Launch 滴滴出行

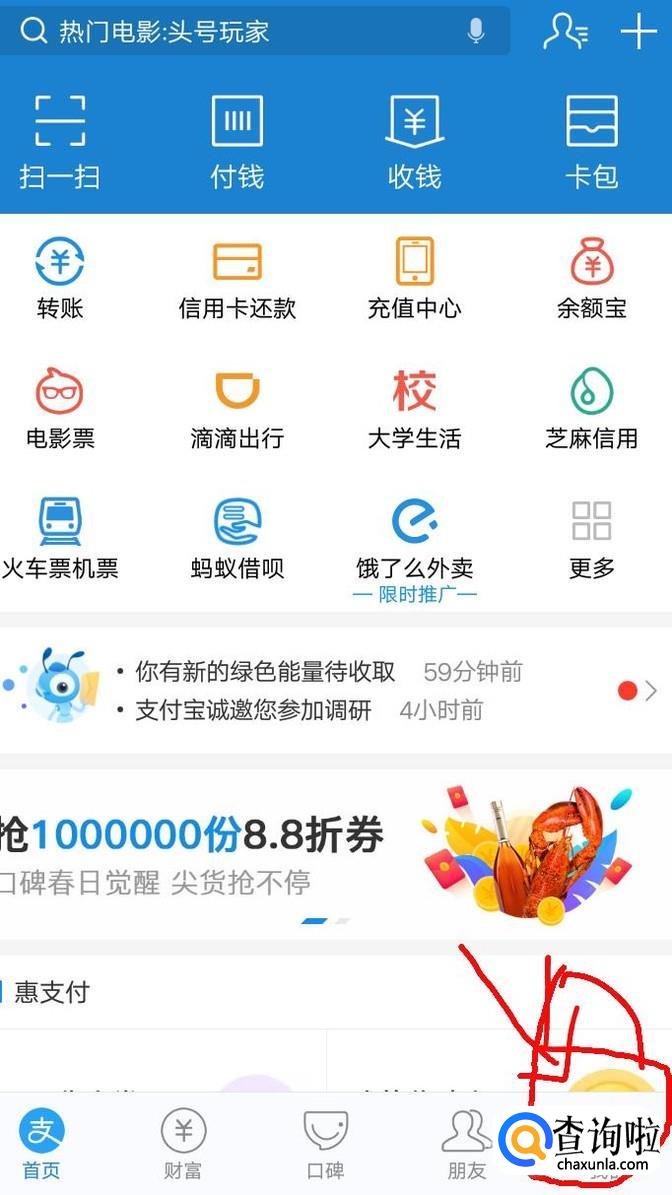pos(237,408)
